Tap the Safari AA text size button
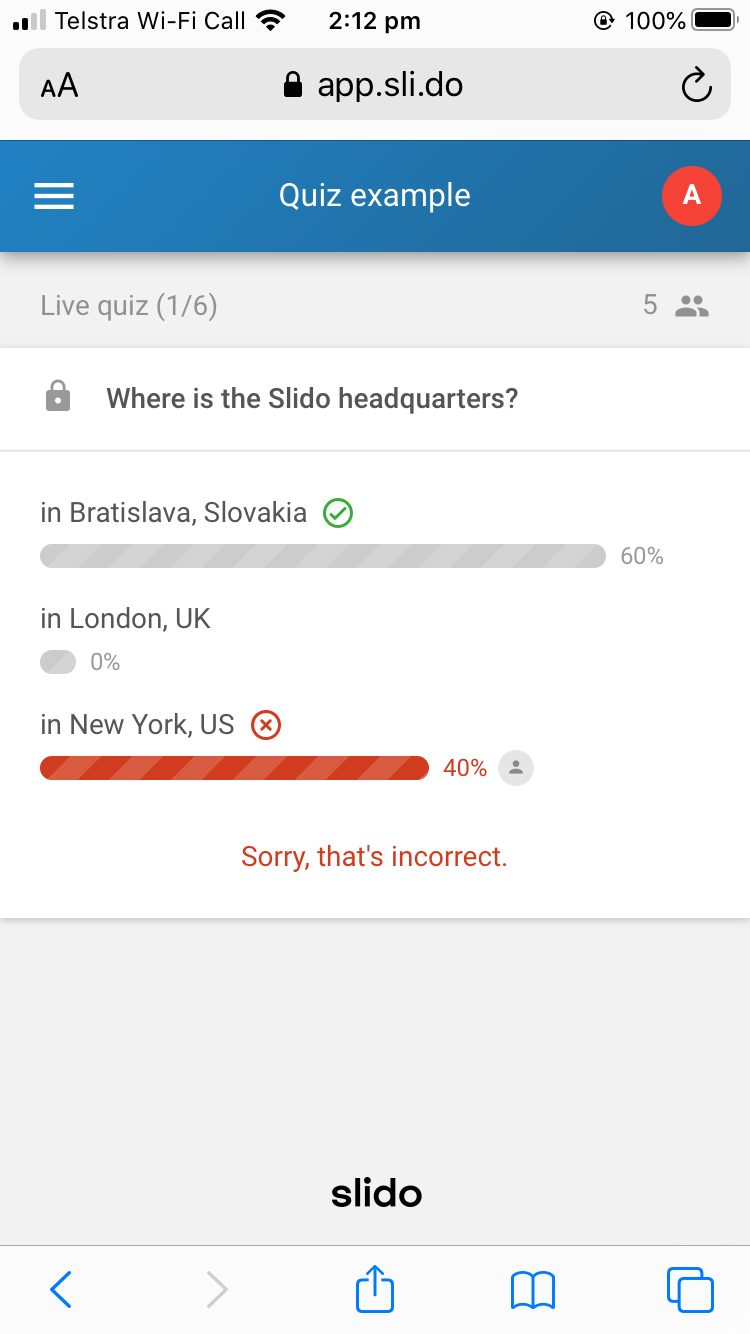Image resolution: width=750 pixels, height=1334 pixels. coord(59,86)
